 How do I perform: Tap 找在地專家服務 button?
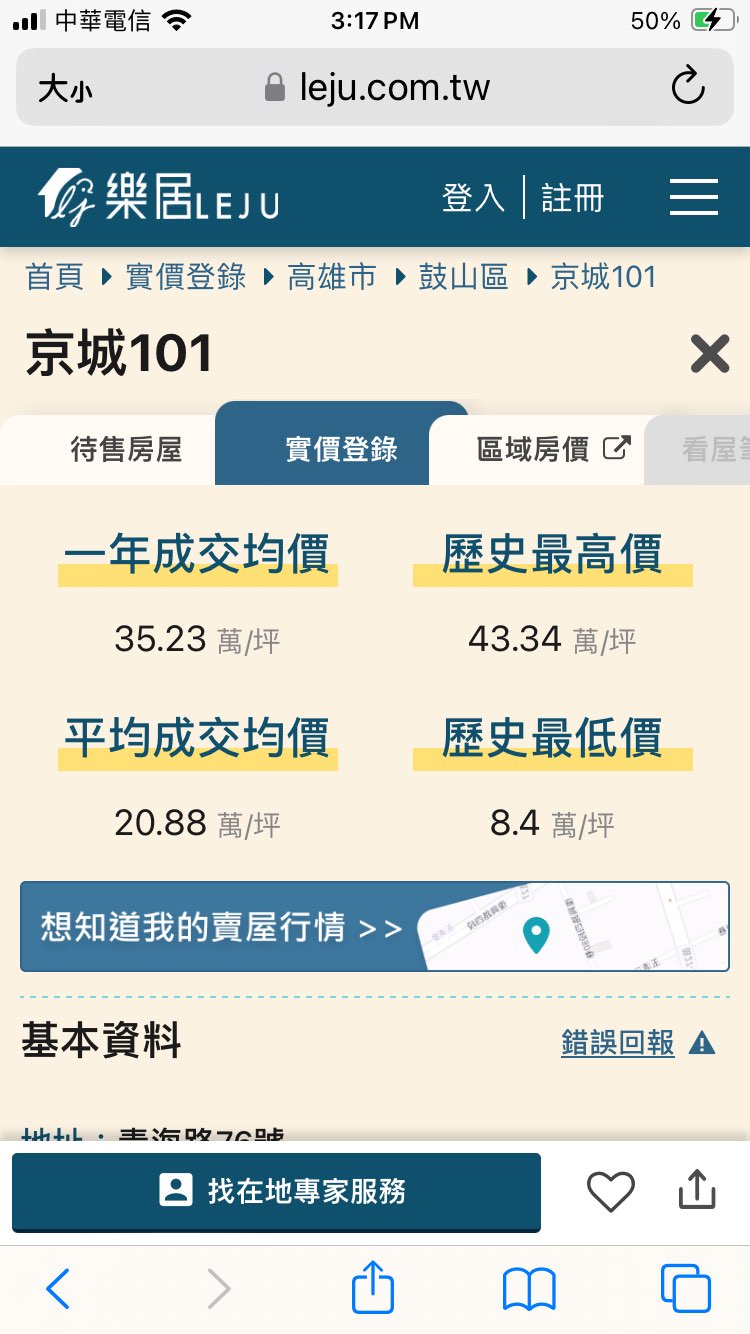pyautogui.click(x=277, y=1191)
